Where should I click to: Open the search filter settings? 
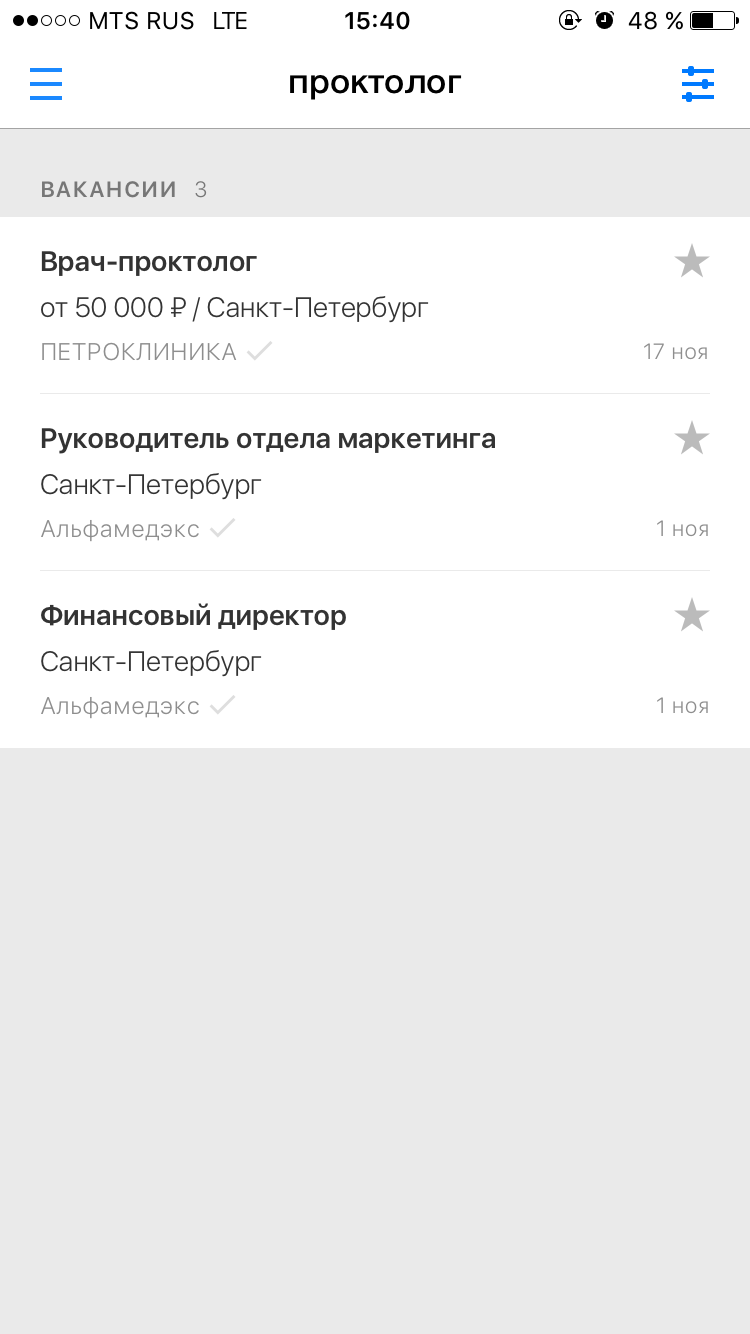(x=697, y=84)
